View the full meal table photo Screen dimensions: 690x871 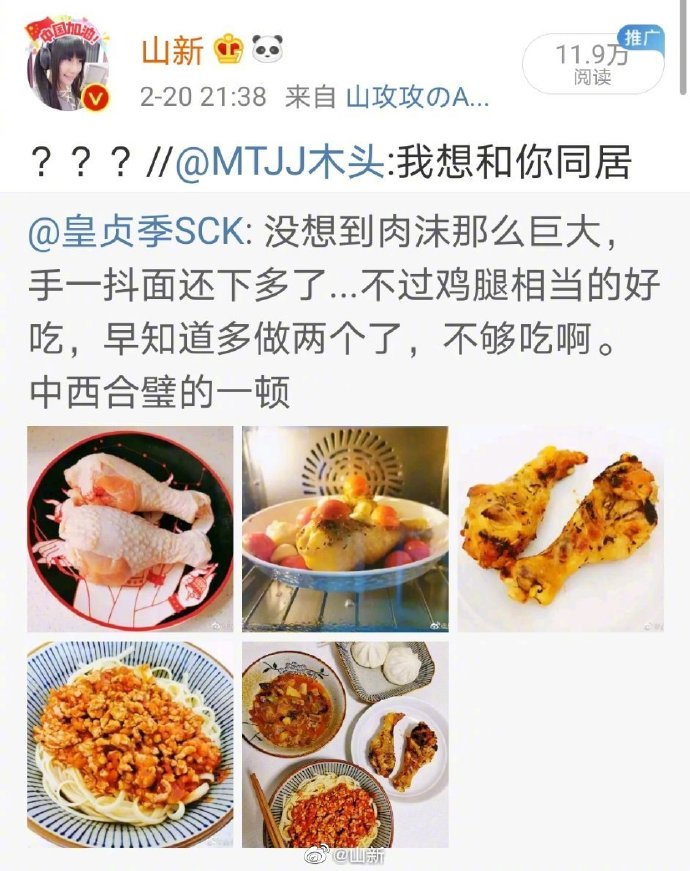tap(345, 744)
